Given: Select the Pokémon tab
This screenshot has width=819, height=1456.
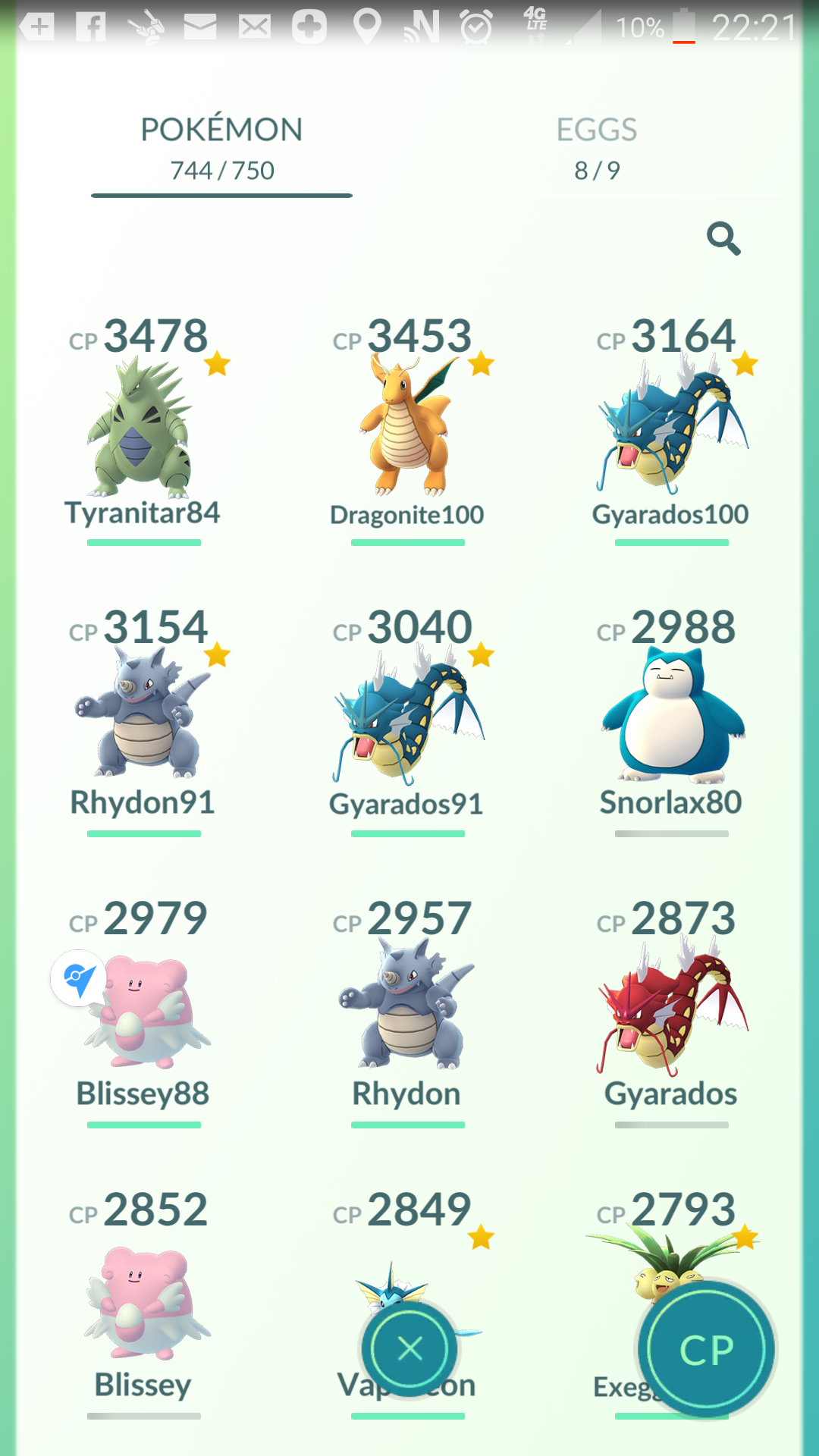Looking at the screenshot, I should click(x=221, y=149).
